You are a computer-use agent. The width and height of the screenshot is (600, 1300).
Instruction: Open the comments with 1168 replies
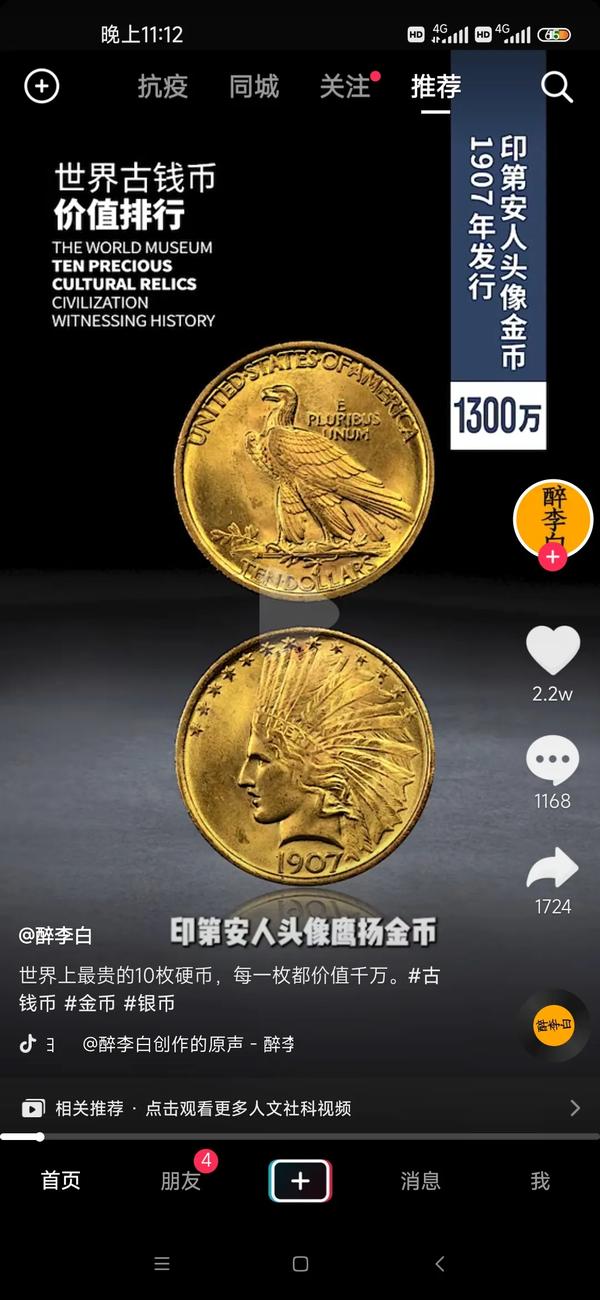pos(553,762)
